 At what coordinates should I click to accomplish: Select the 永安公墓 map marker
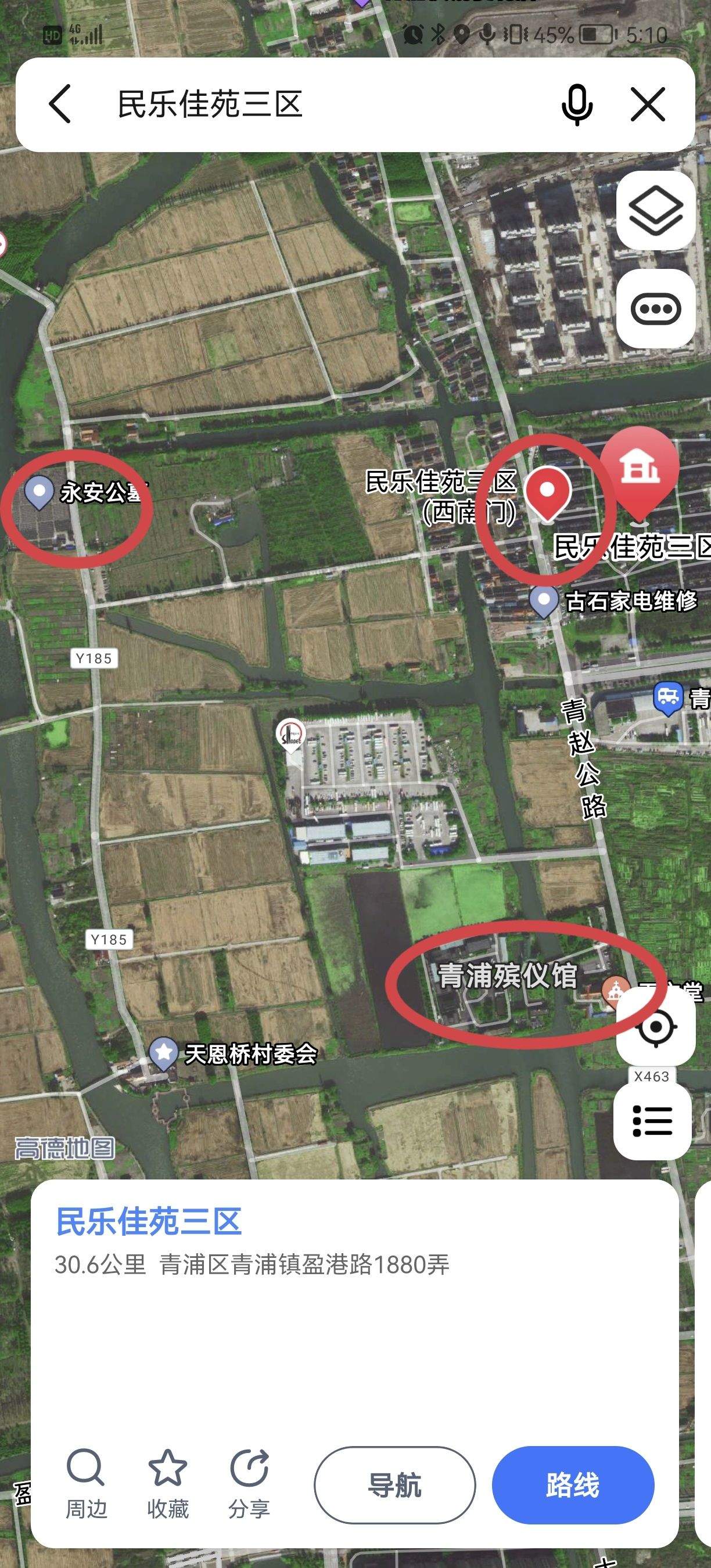40,492
